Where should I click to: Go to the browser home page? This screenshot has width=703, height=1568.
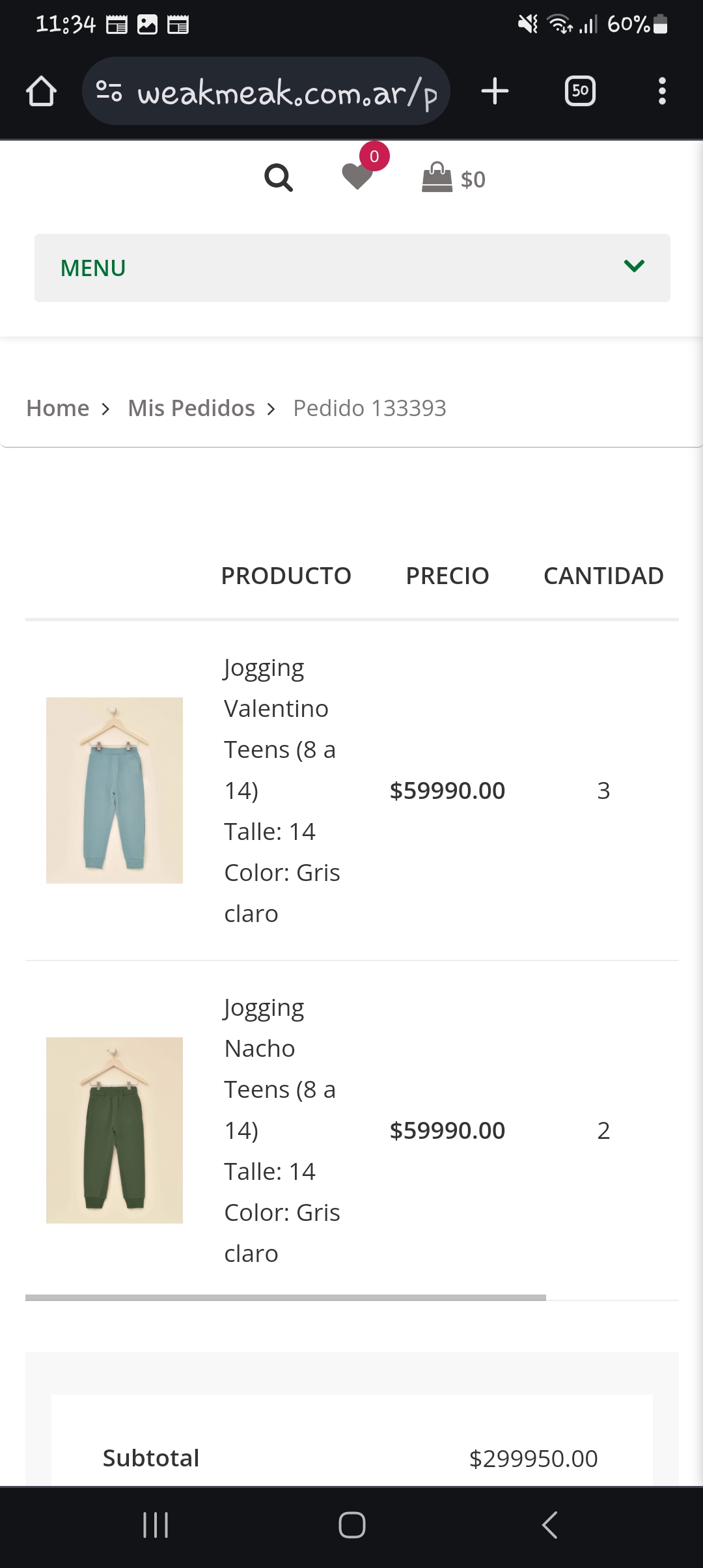41,91
